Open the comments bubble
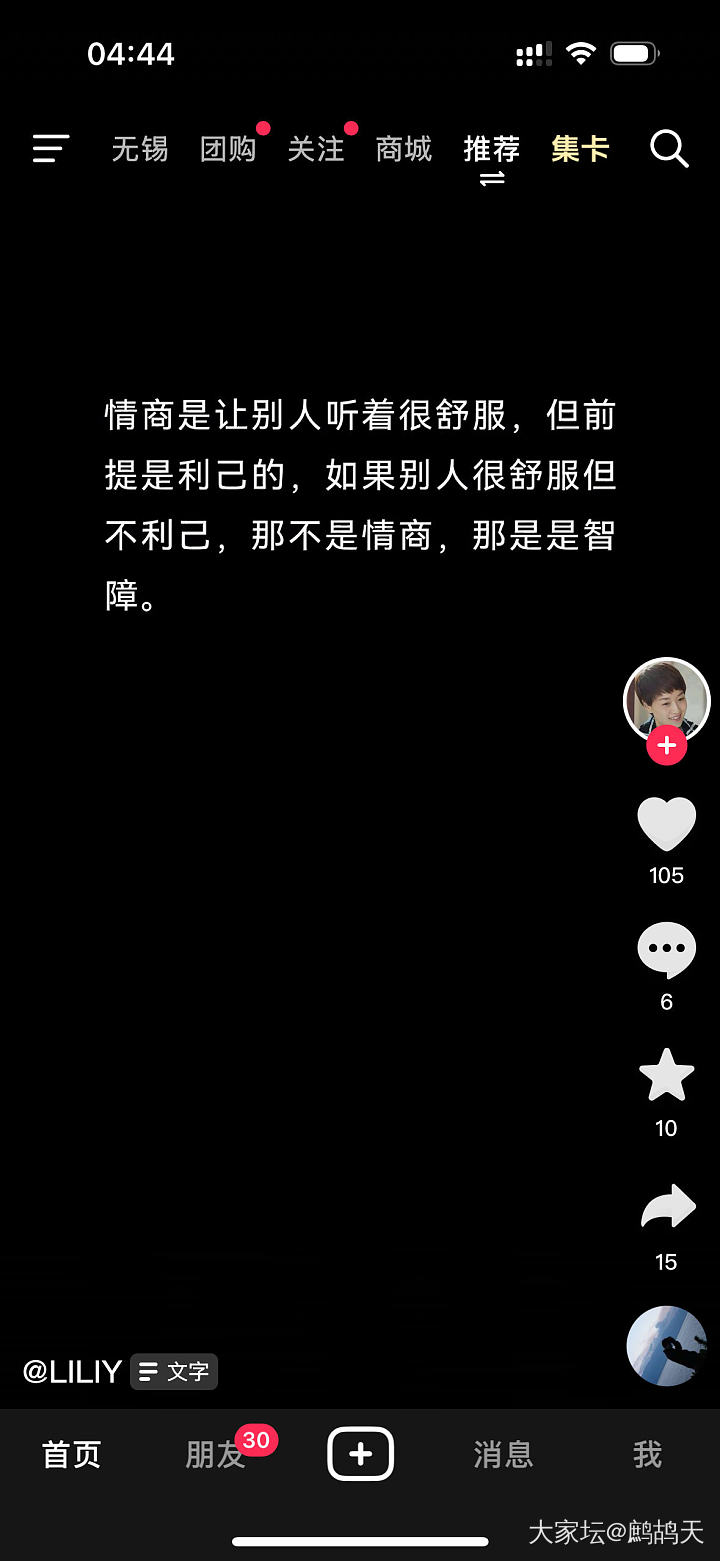 (x=666, y=950)
